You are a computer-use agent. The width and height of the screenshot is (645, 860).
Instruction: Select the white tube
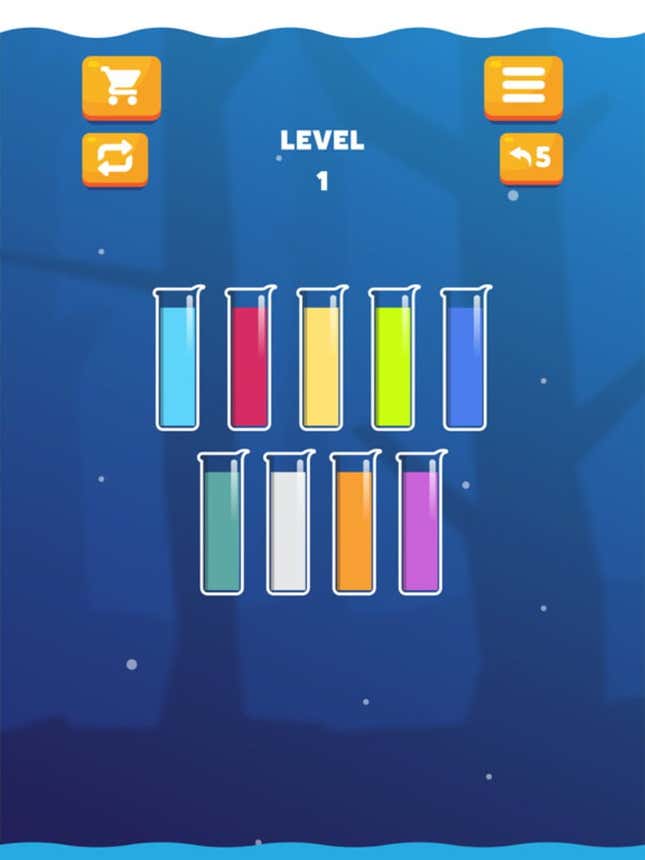[x=288, y=524]
